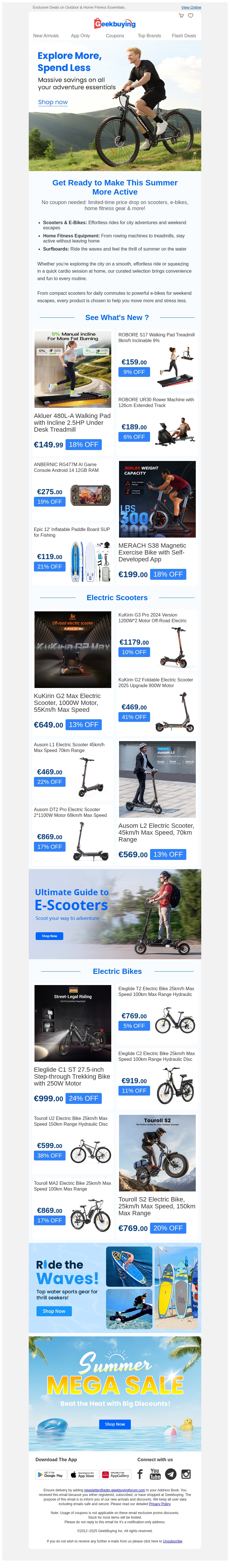
Task: View ROBORE UR30 Rower Machine deal
Action: click(156, 402)
